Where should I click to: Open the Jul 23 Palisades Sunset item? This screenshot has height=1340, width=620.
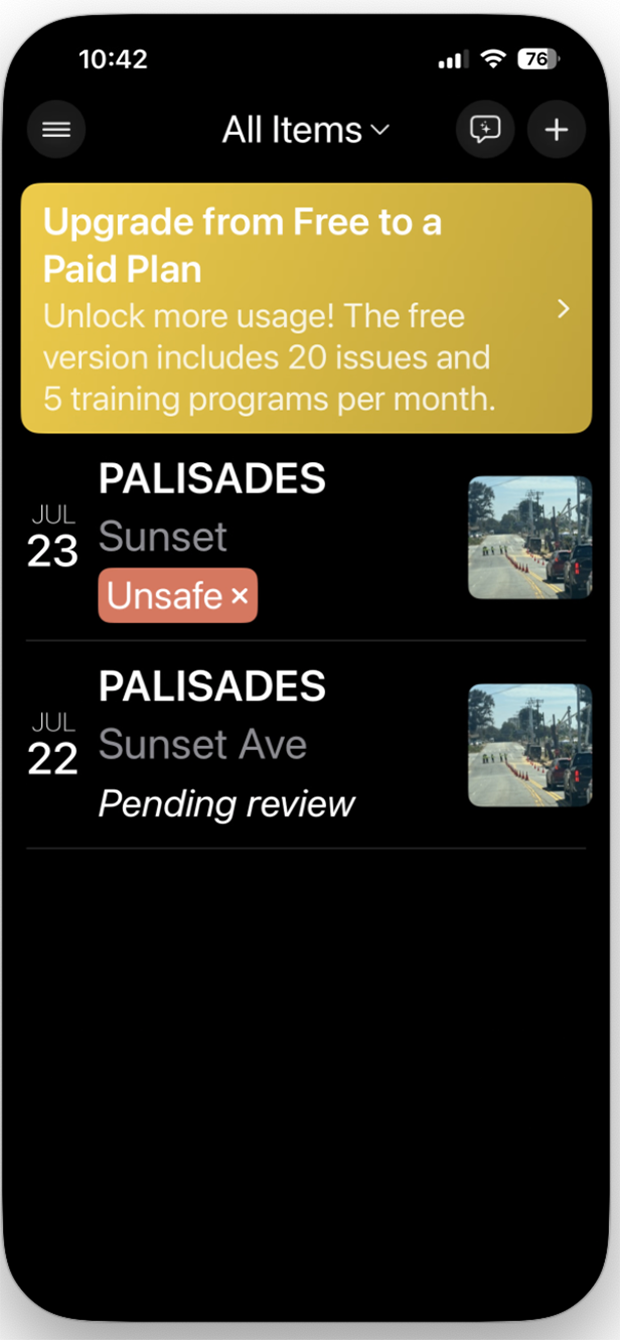[306, 538]
